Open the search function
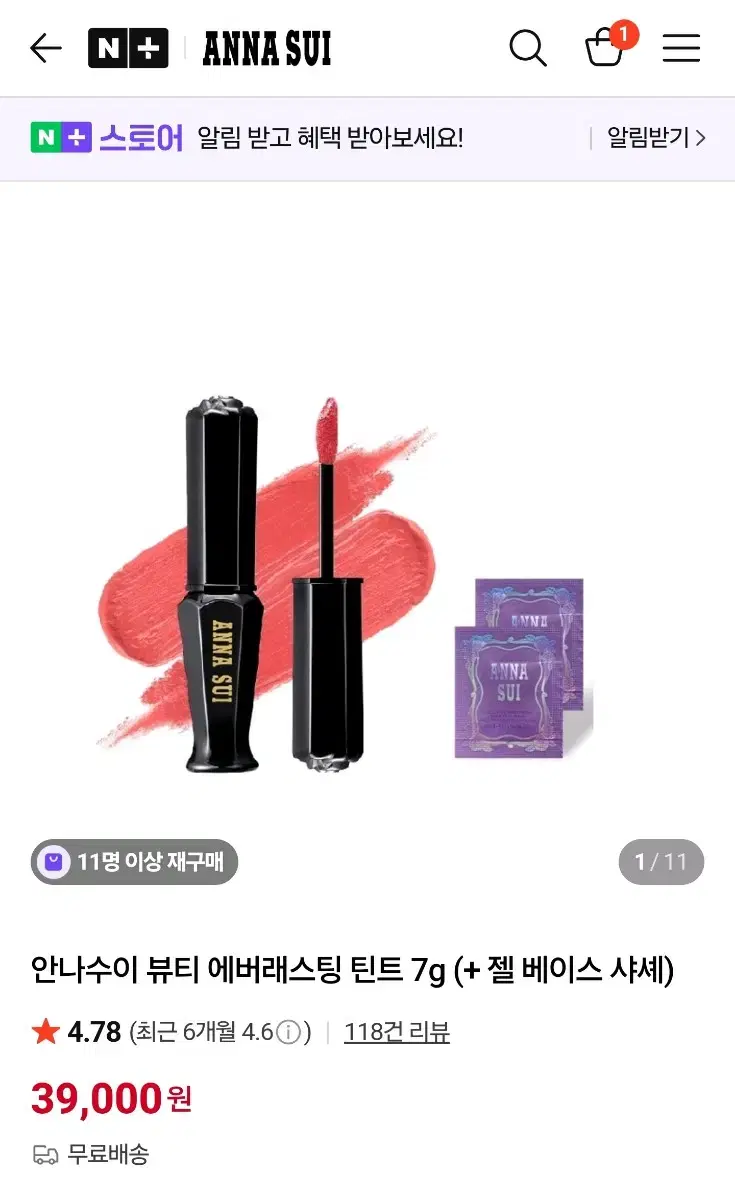This screenshot has width=735, height=1200. (x=528, y=47)
